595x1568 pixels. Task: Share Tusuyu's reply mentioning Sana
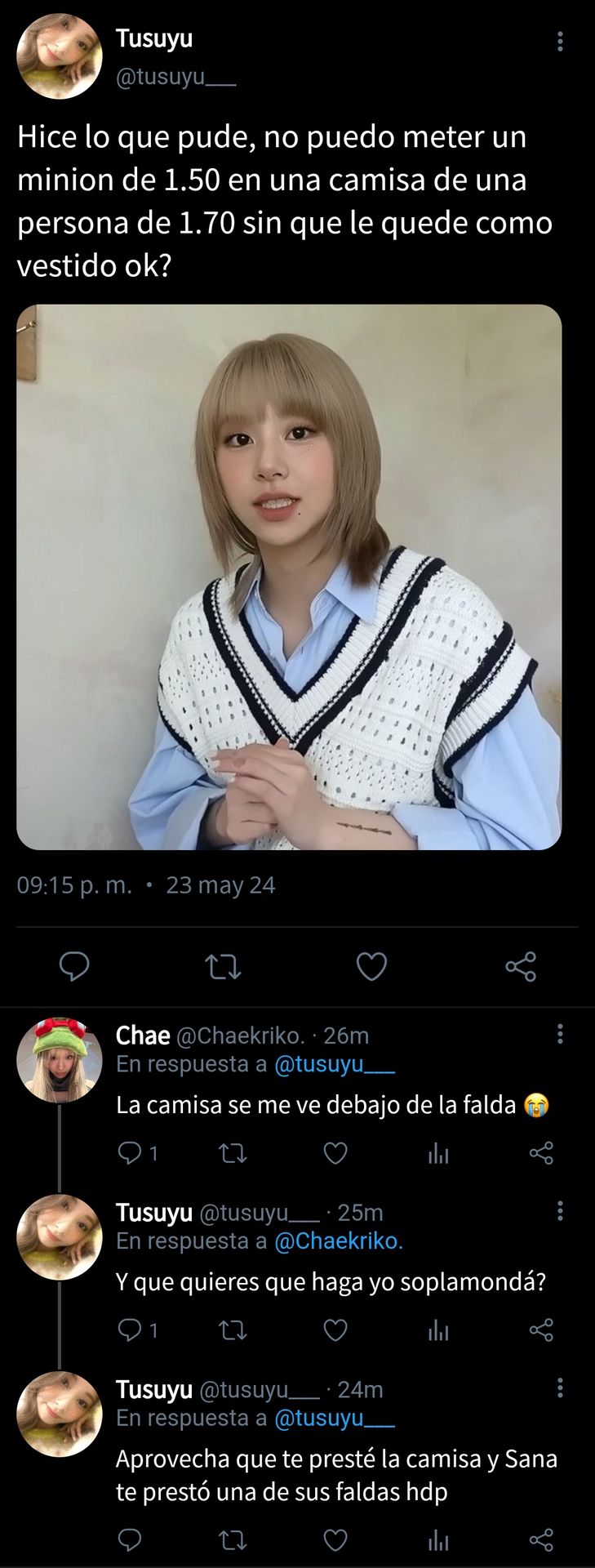541,1540
